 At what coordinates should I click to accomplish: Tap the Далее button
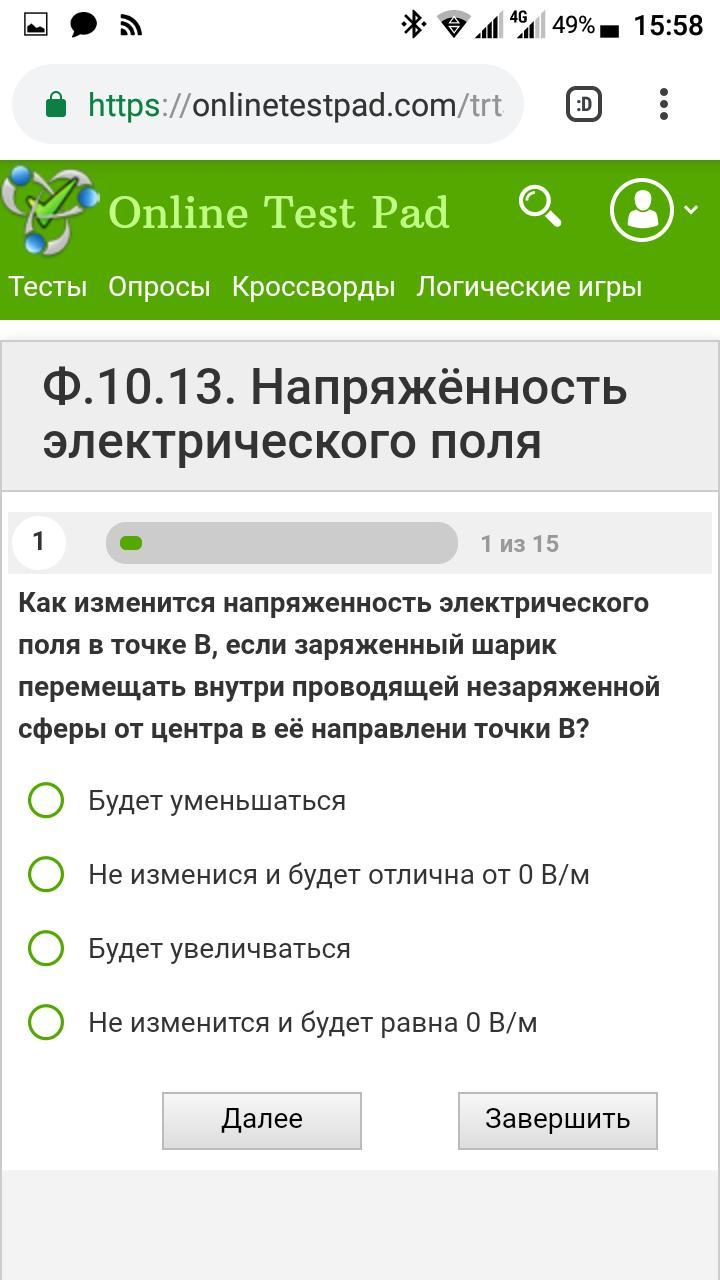click(262, 1120)
